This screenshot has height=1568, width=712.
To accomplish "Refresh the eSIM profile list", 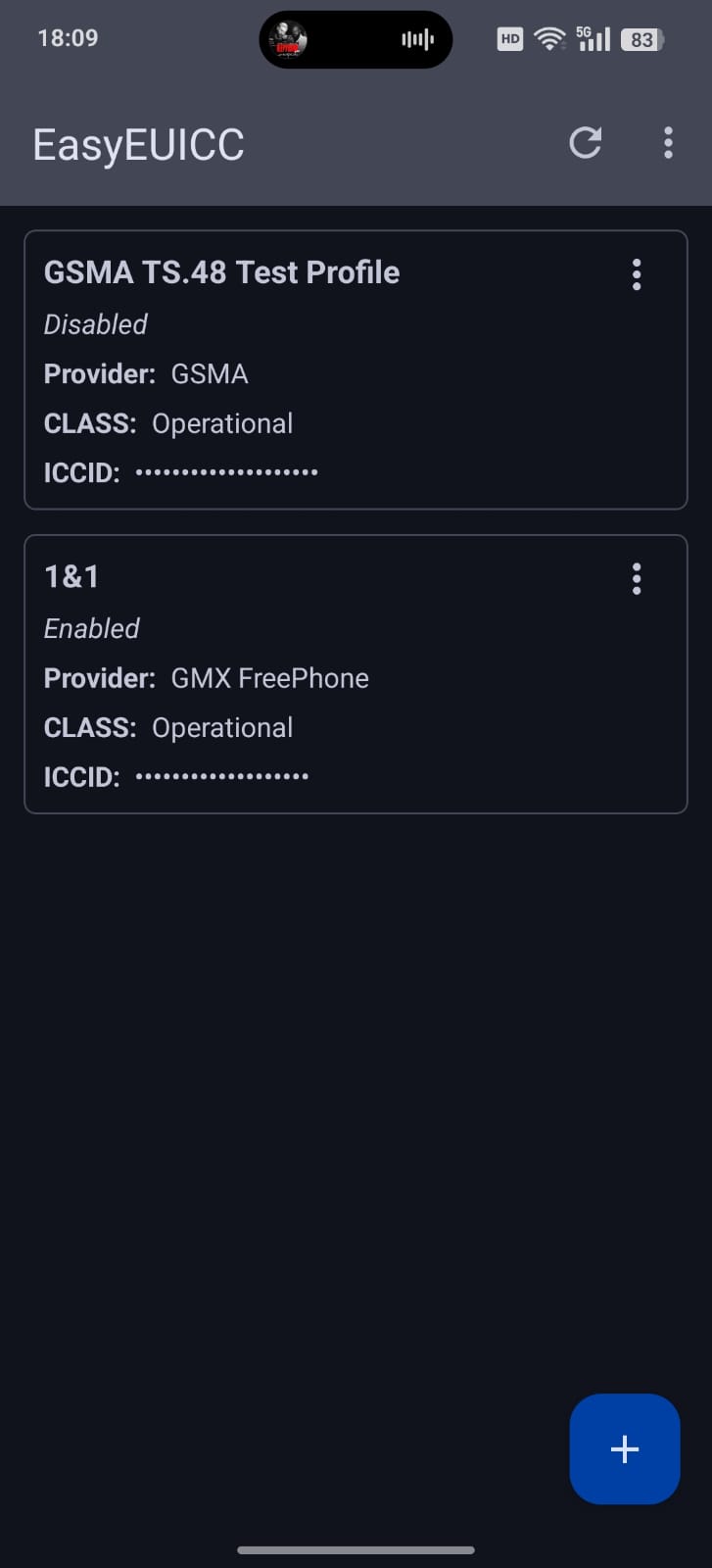I will [586, 143].
